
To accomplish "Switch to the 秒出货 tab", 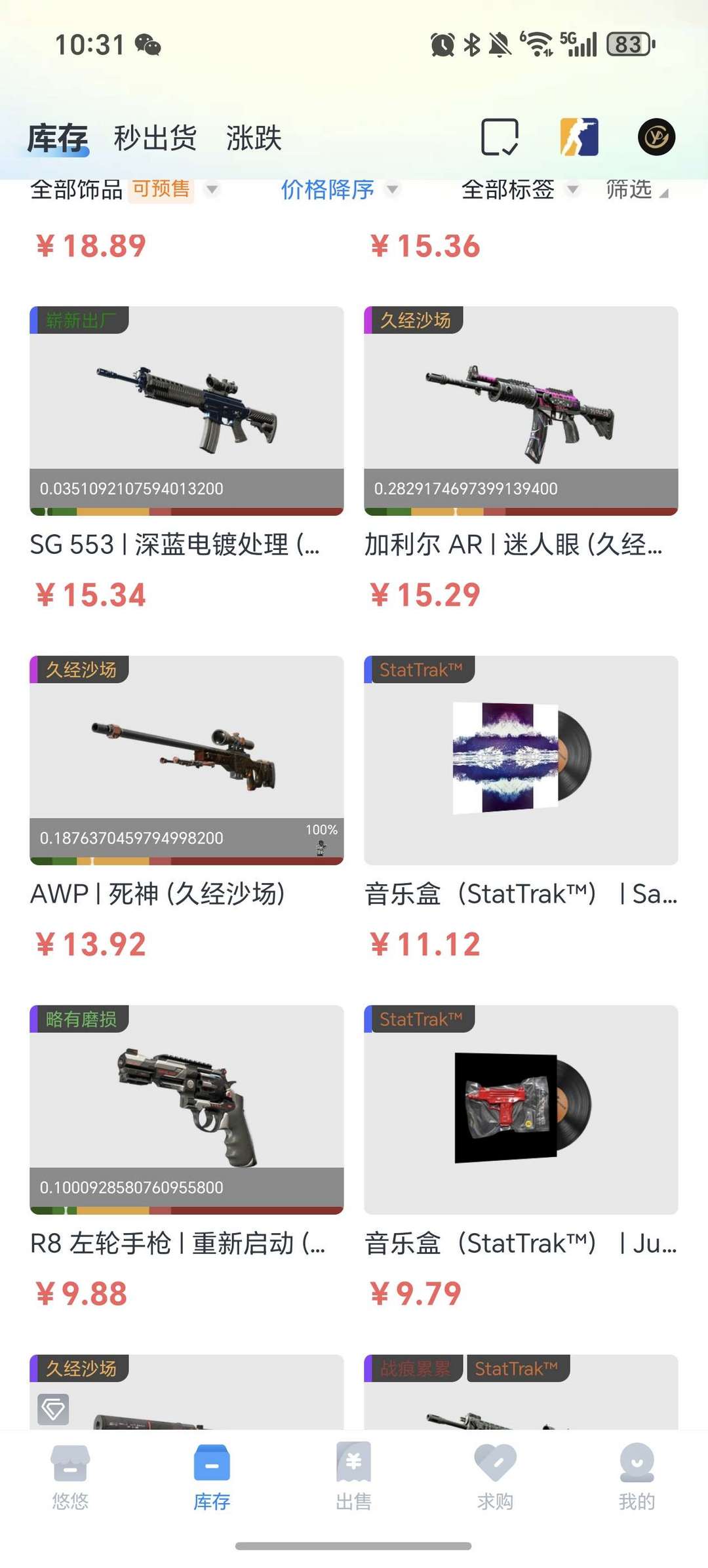I will 155,138.
